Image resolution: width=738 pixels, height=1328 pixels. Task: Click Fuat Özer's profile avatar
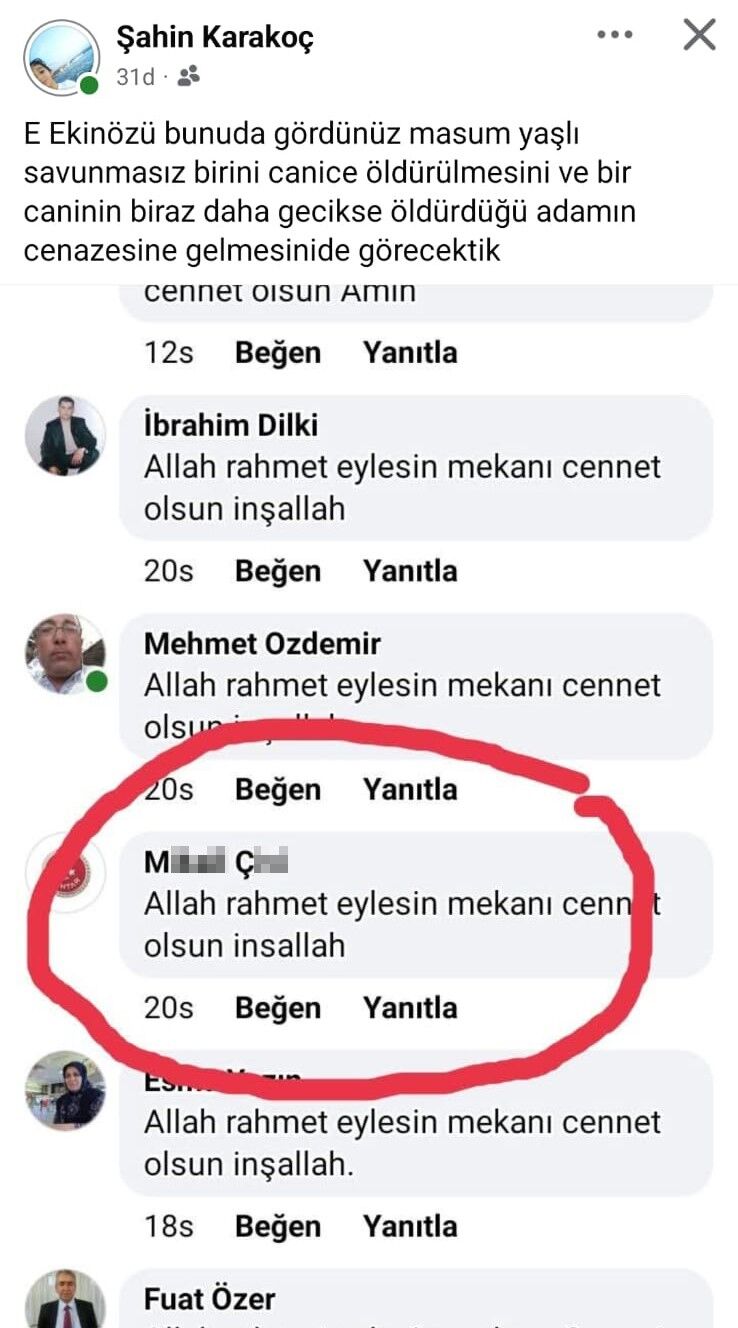pos(65,1303)
